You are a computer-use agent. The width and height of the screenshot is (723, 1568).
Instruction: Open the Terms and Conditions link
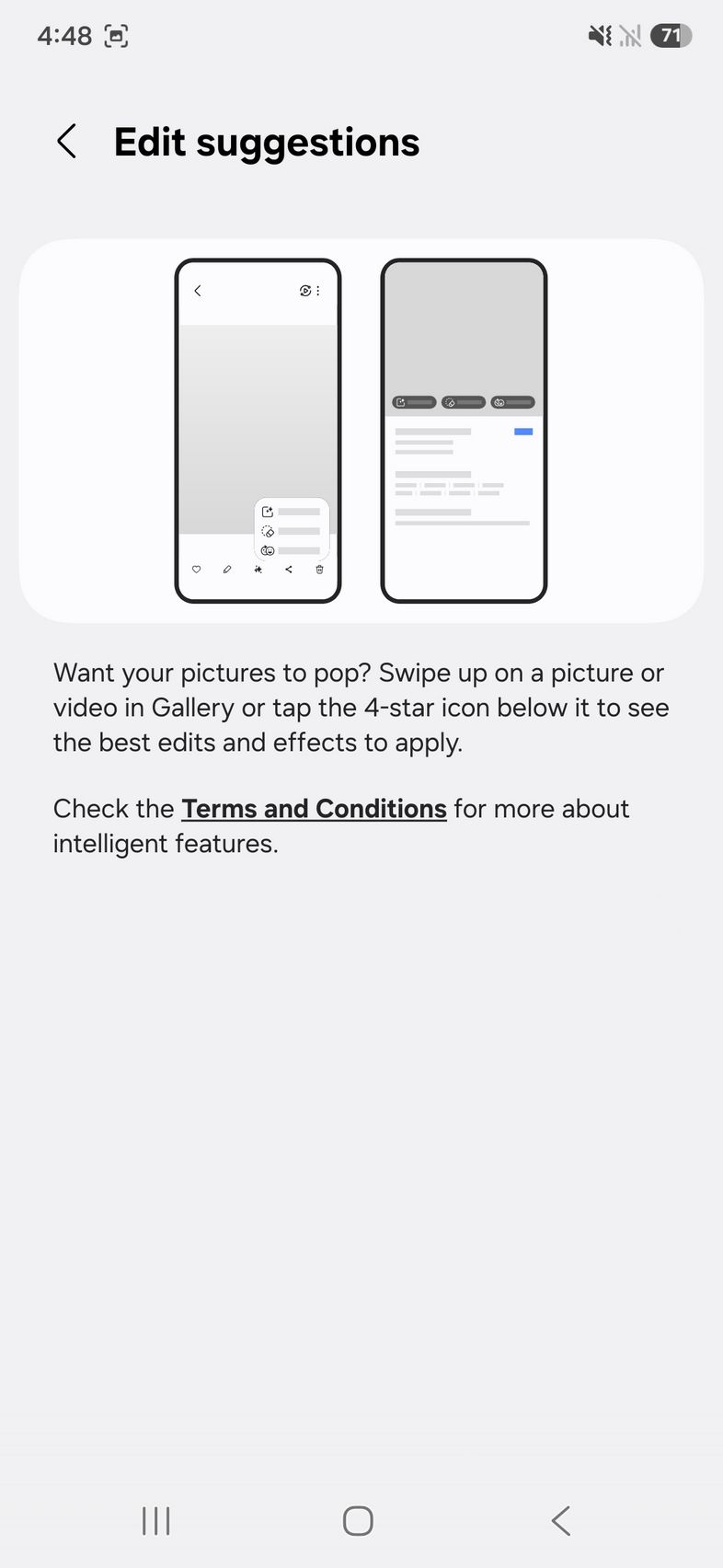pyautogui.click(x=314, y=809)
